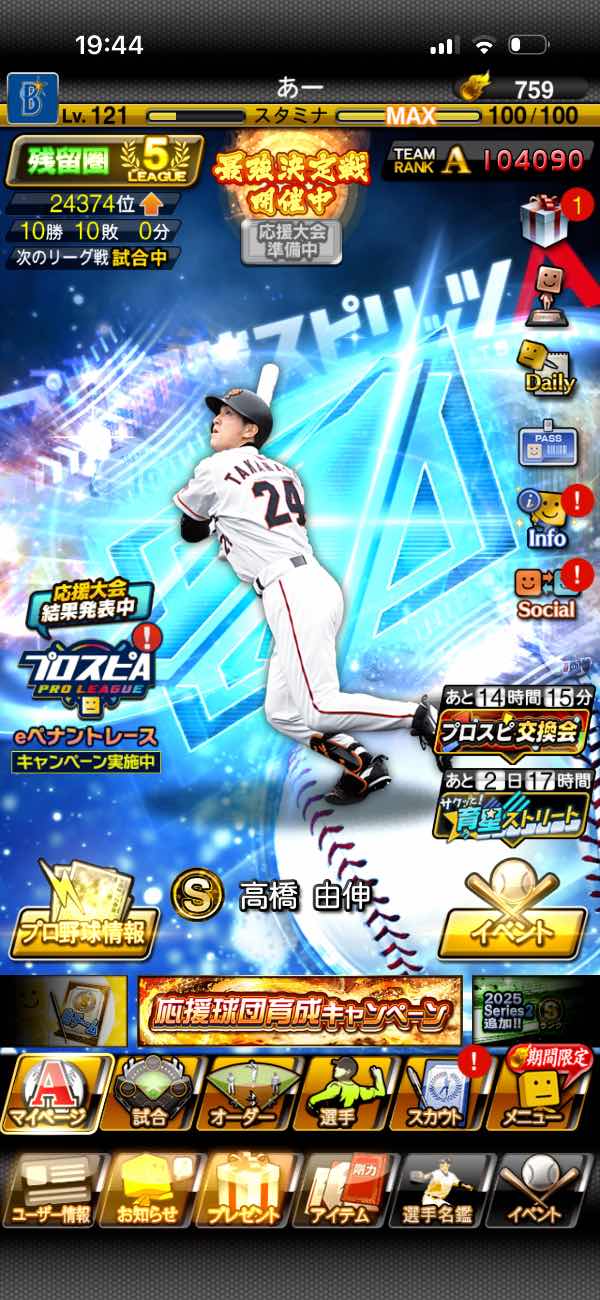Open the Info icon
The height and width of the screenshot is (1300, 600).
(x=547, y=520)
